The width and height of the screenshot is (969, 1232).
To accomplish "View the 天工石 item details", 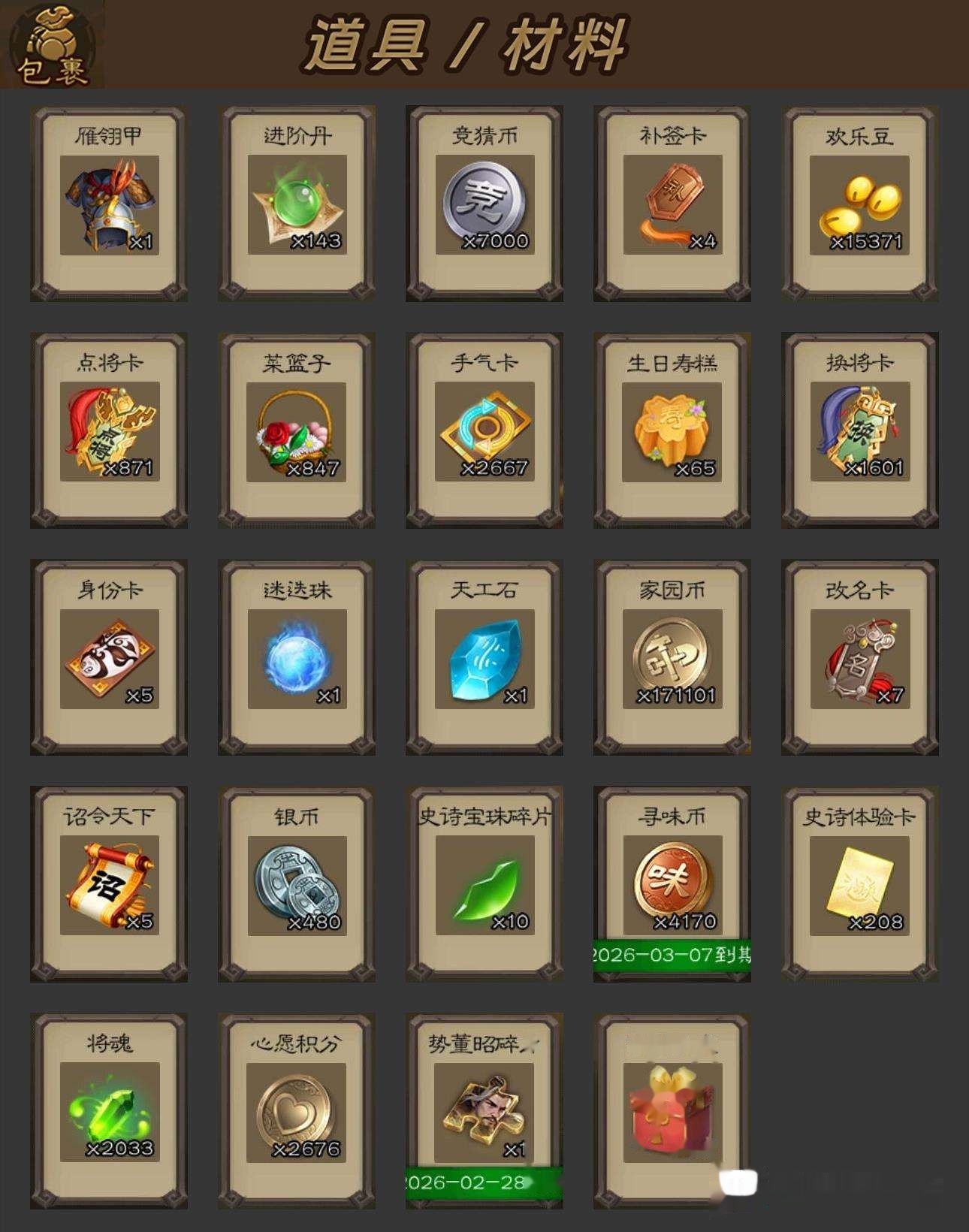I will [484, 658].
